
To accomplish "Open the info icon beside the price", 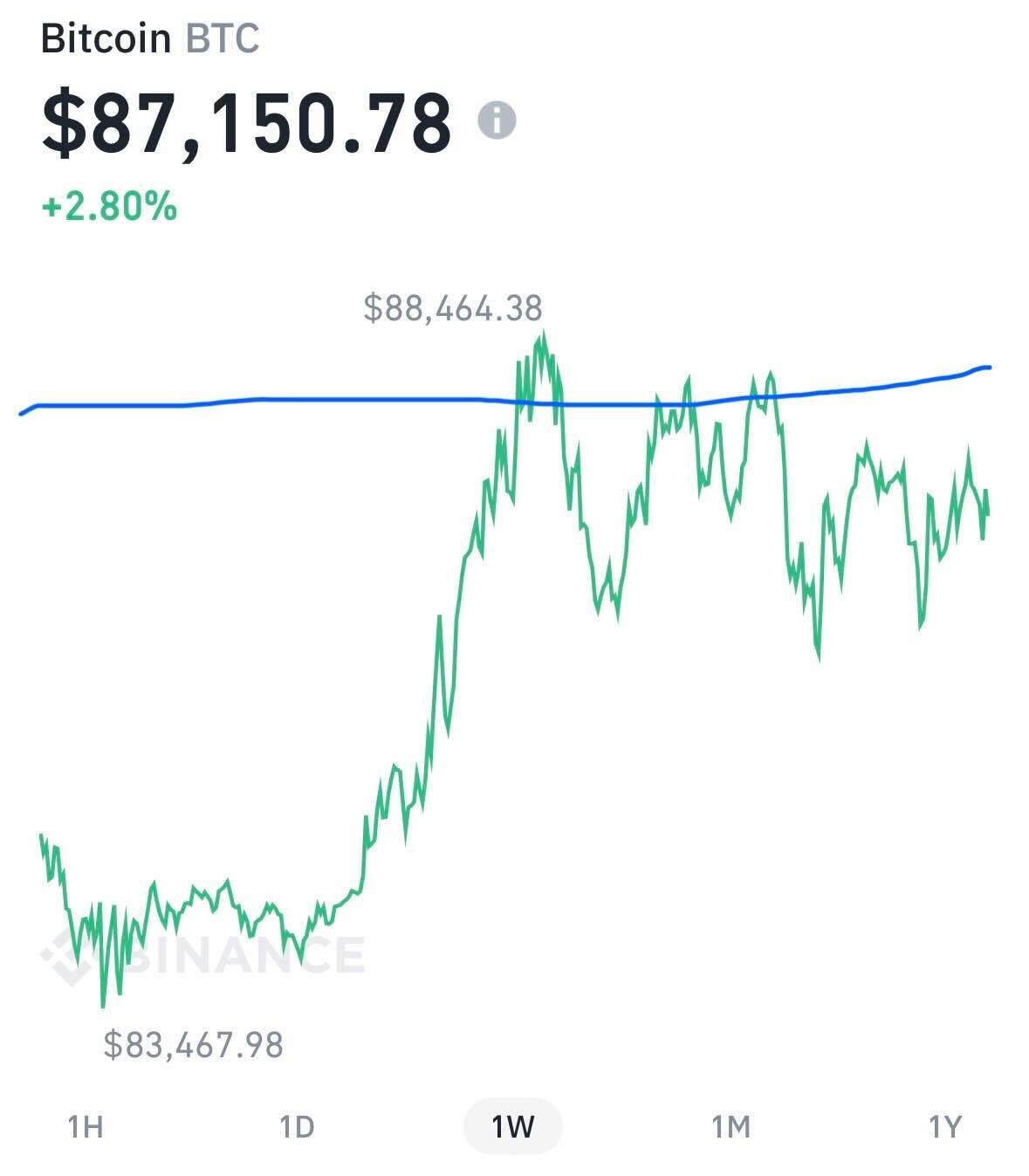I will (x=497, y=120).
